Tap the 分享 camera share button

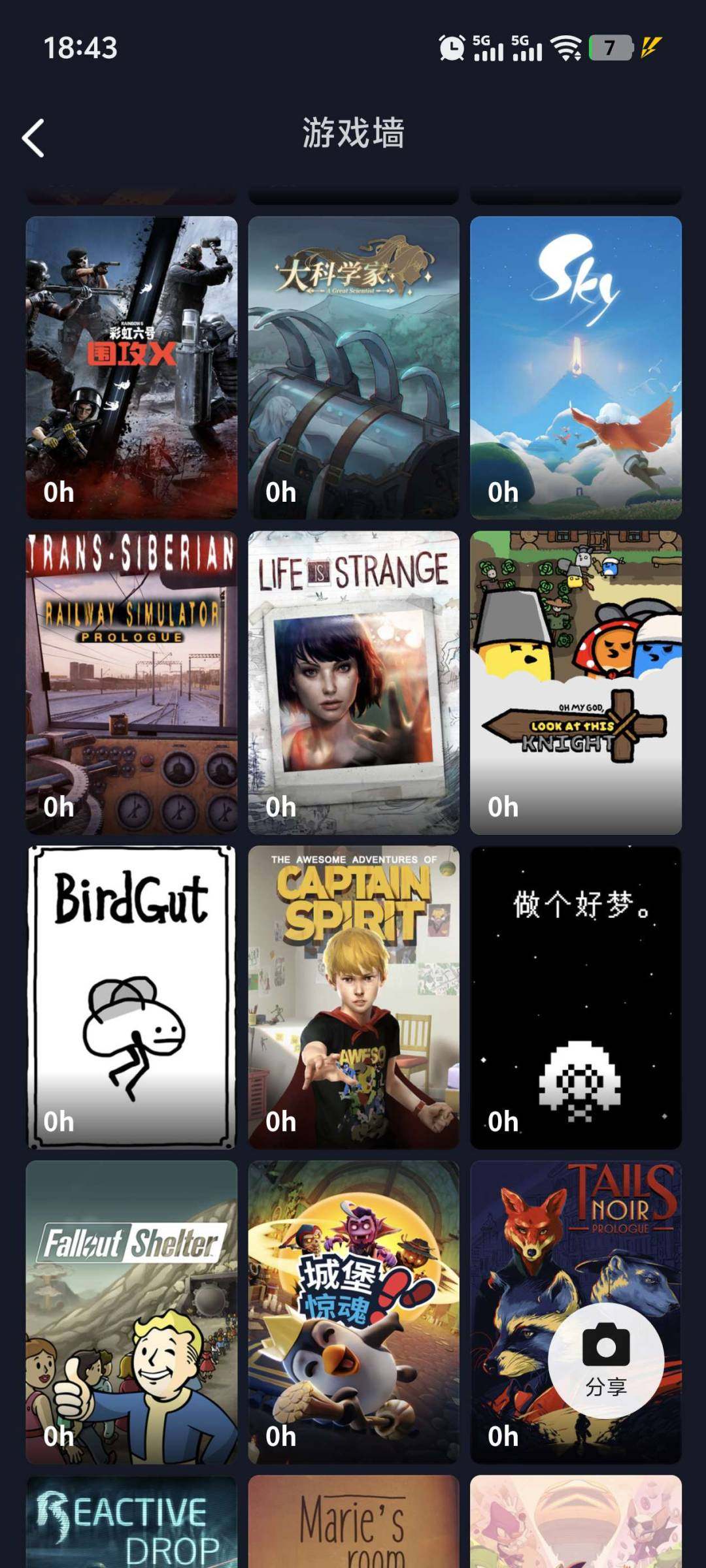click(605, 1360)
